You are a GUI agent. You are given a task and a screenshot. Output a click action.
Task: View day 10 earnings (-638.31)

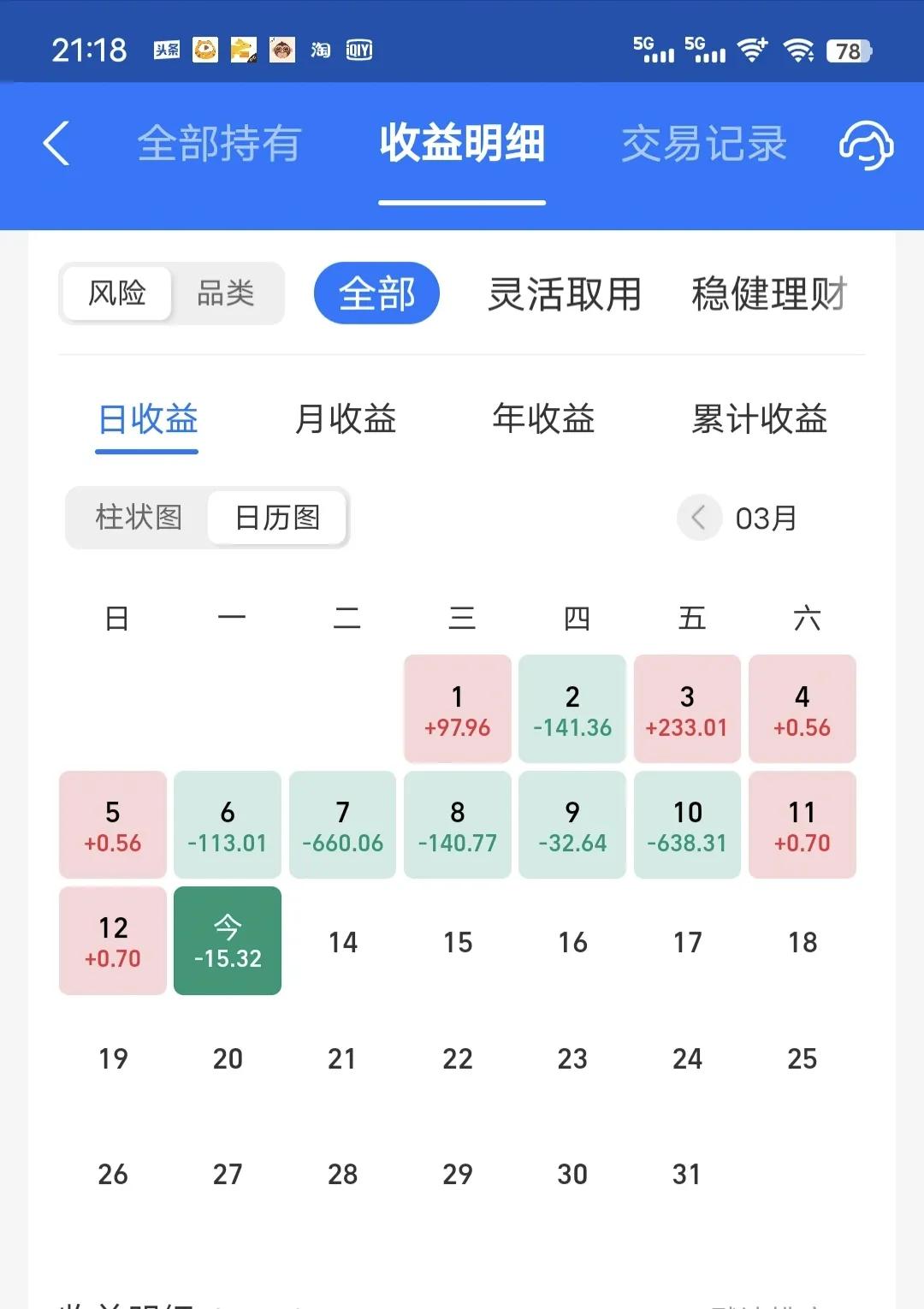tap(687, 825)
